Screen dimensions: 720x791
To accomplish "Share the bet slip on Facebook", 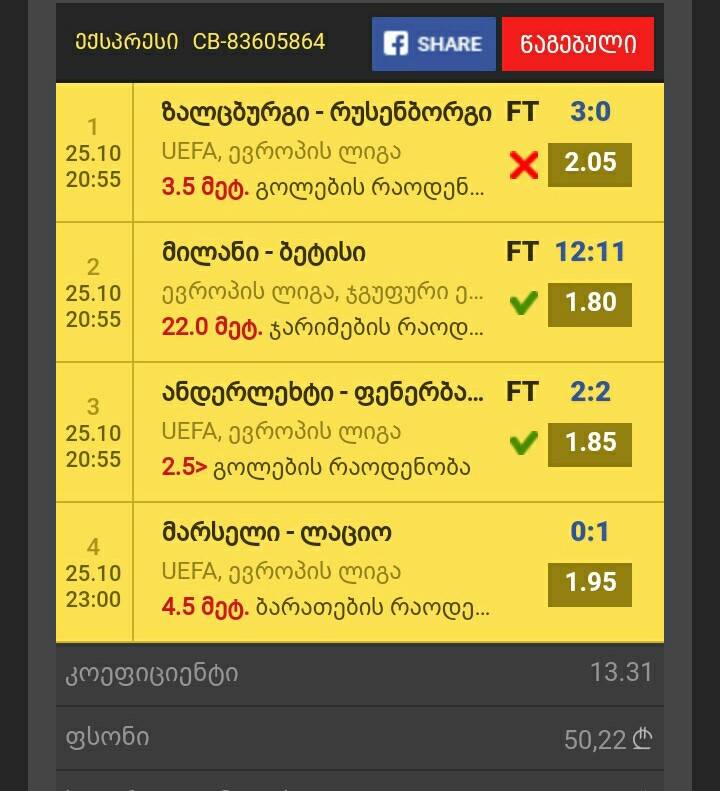I will [433, 44].
